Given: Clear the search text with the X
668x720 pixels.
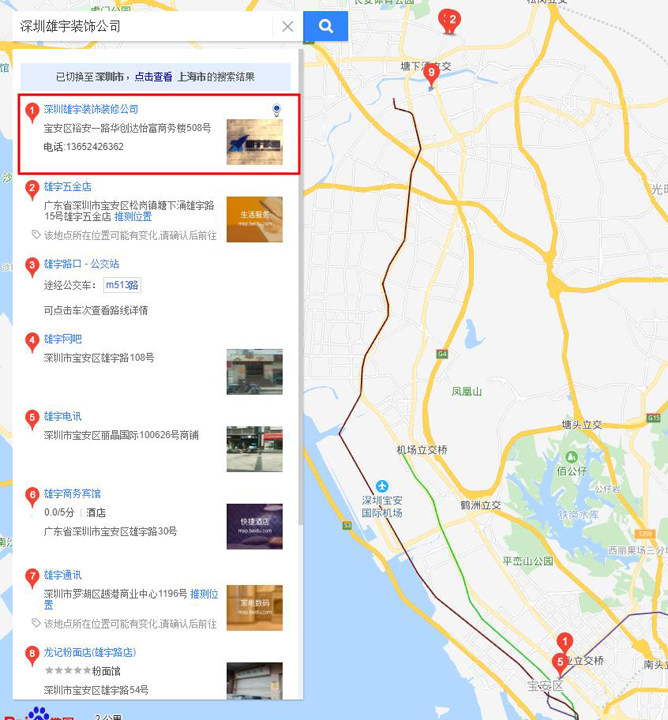Looking at the screenshot, I should 287,27.
